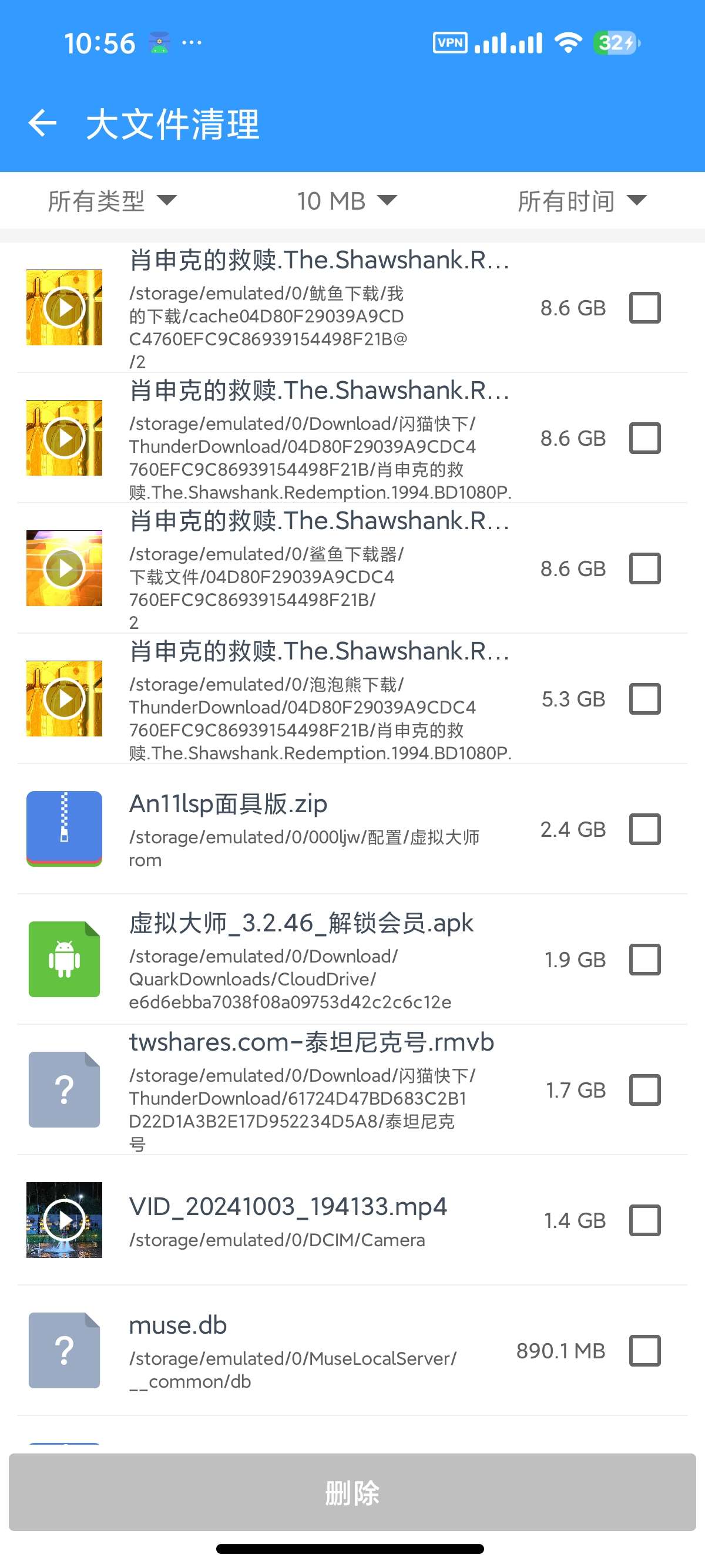This screenshot has height=1568, width=705.
Task: Tap the question-mark icon beside muse.db
Action: coord(64,1350)
